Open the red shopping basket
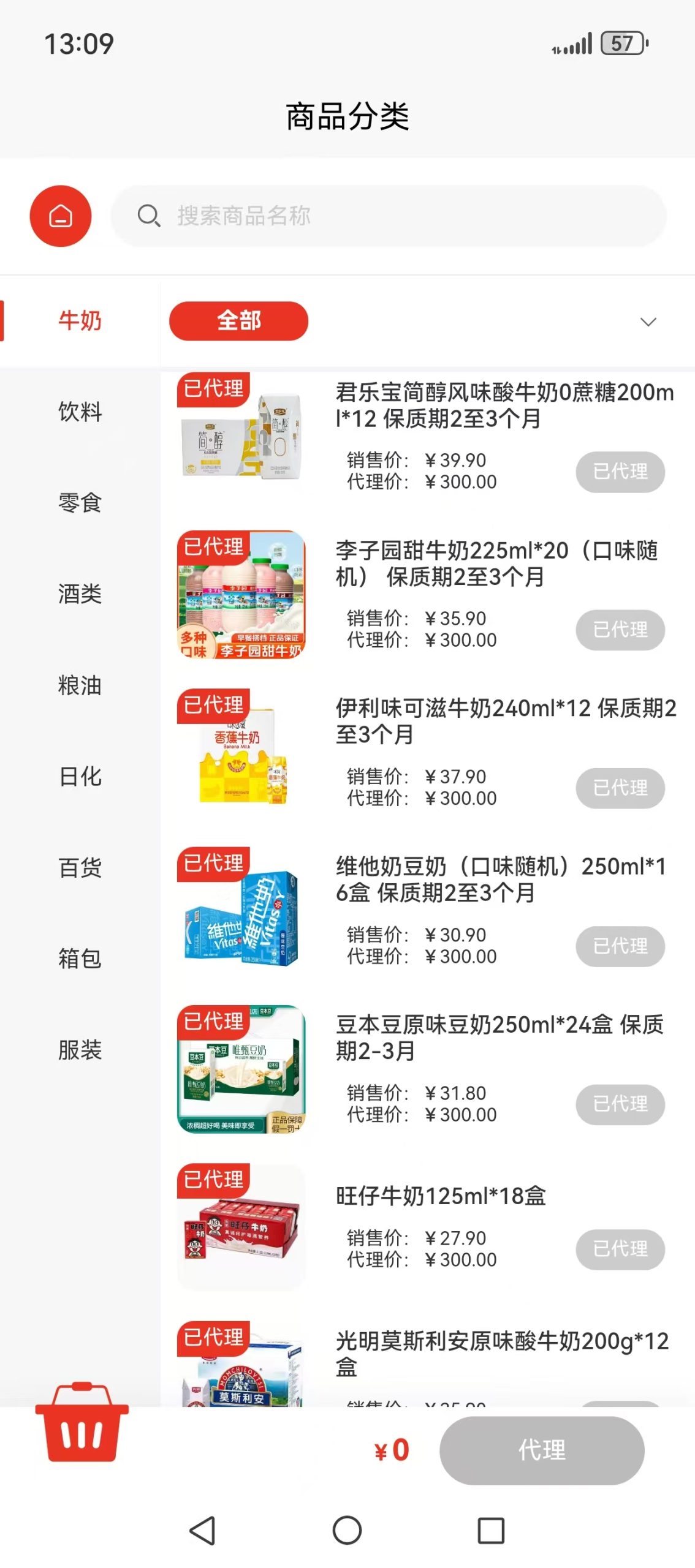Screen dimensions: 695x1568 click(x=82, y=1422)
